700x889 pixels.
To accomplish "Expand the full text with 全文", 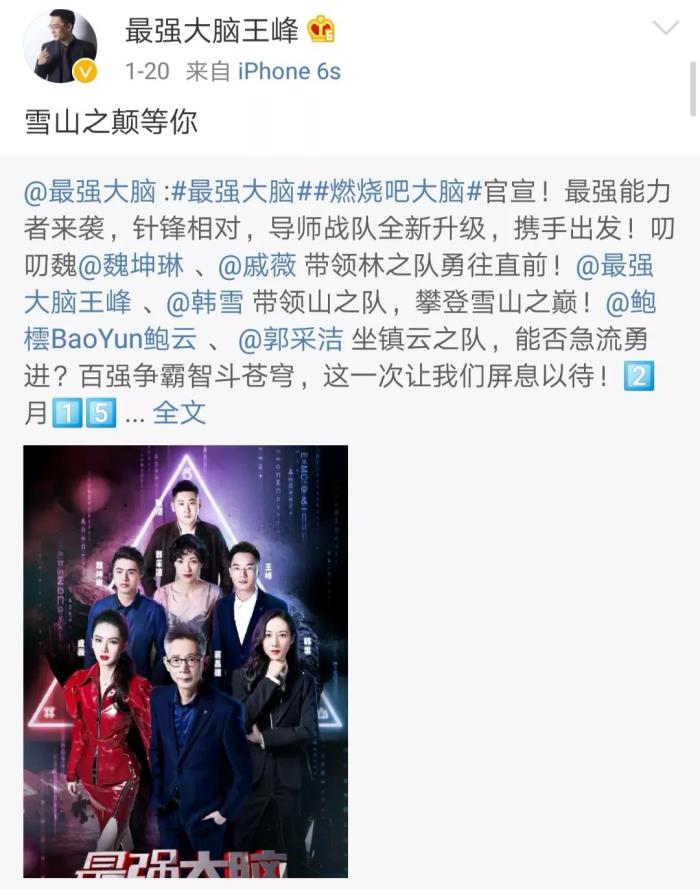I will click(179, 413).
